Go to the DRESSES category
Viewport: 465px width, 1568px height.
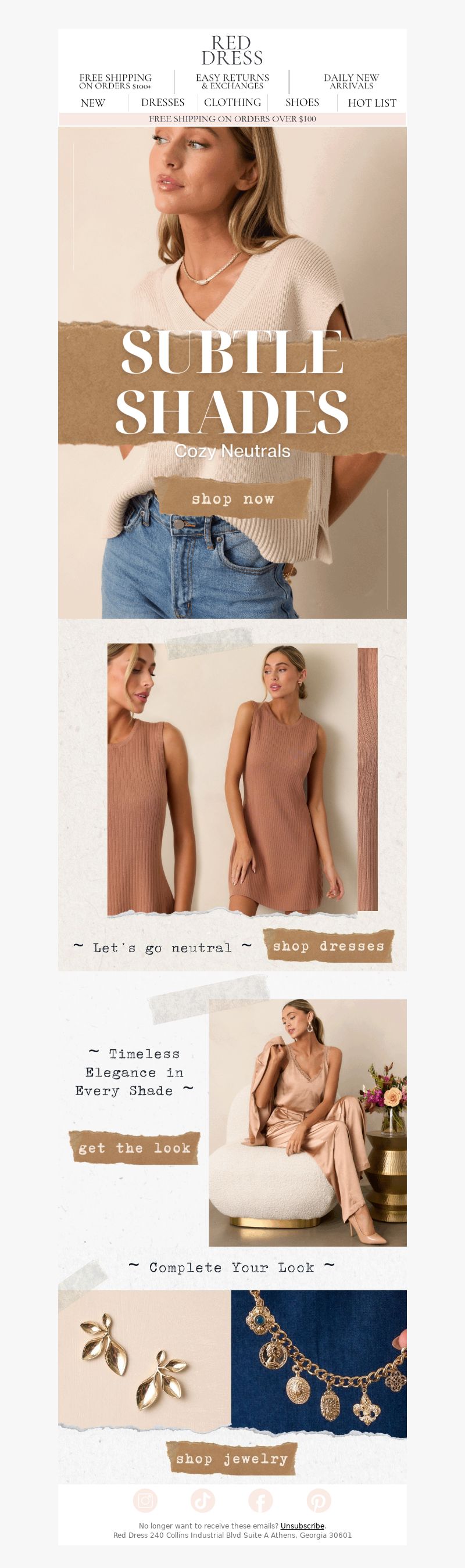(x=163, y=102)
